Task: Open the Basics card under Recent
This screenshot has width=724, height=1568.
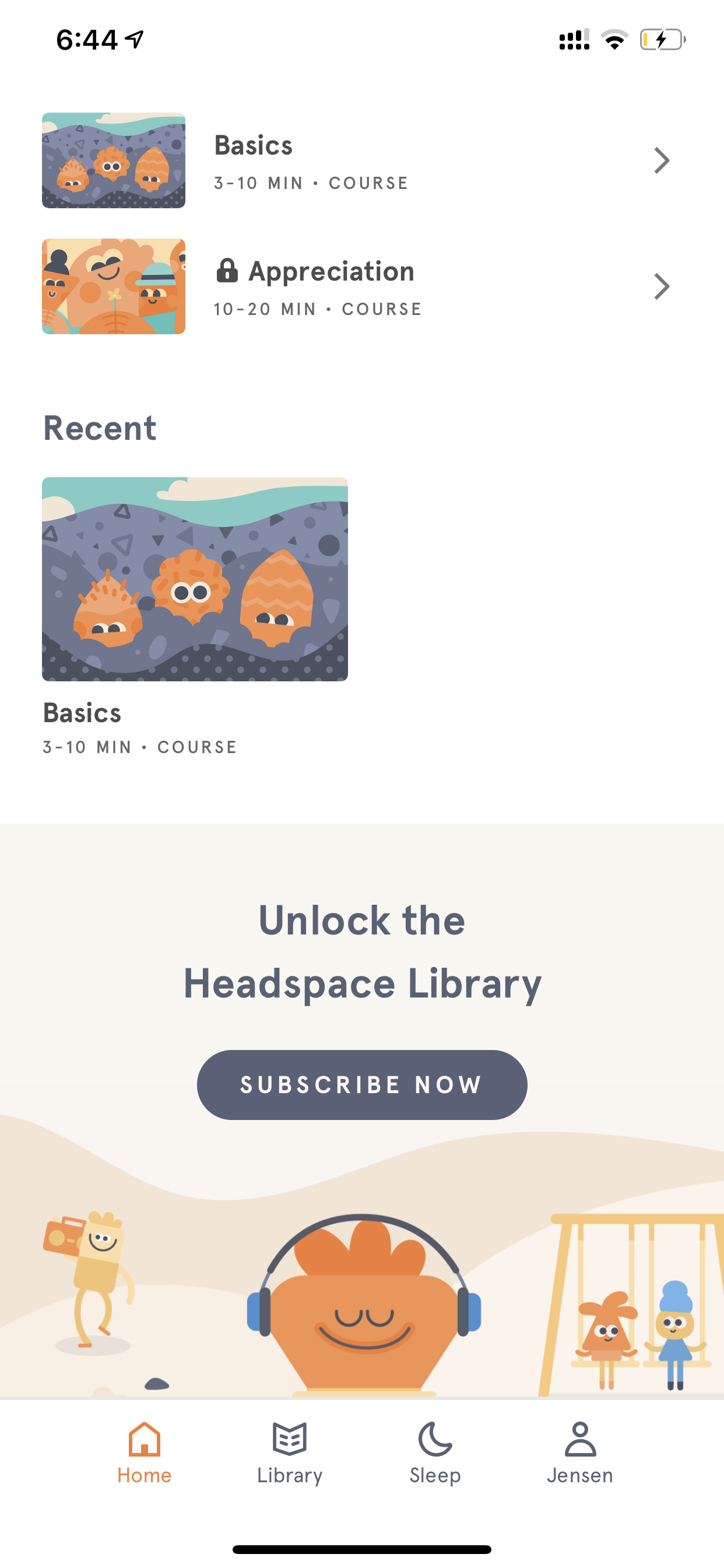Action: pos(195,616)
